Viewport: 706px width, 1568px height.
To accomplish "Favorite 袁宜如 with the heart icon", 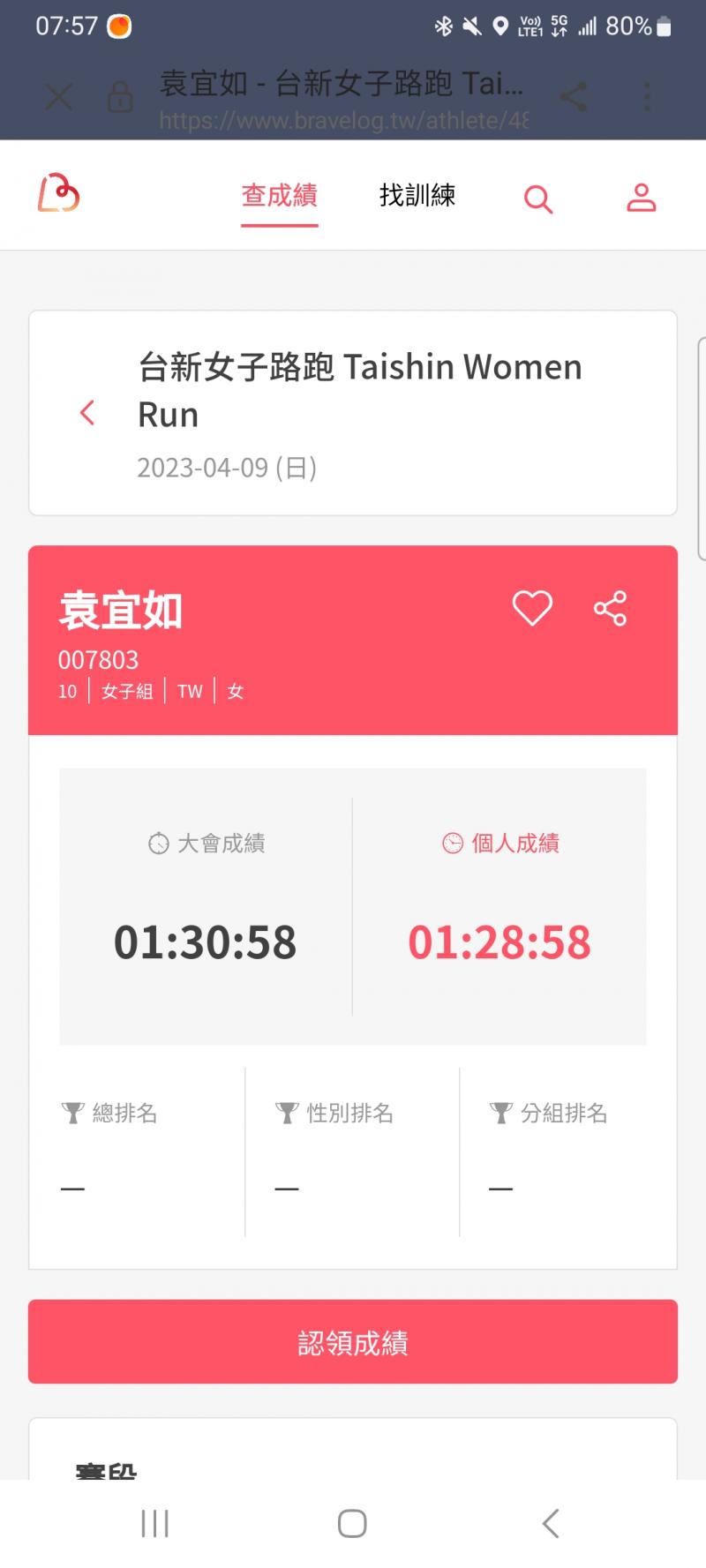I will [532, 608].
